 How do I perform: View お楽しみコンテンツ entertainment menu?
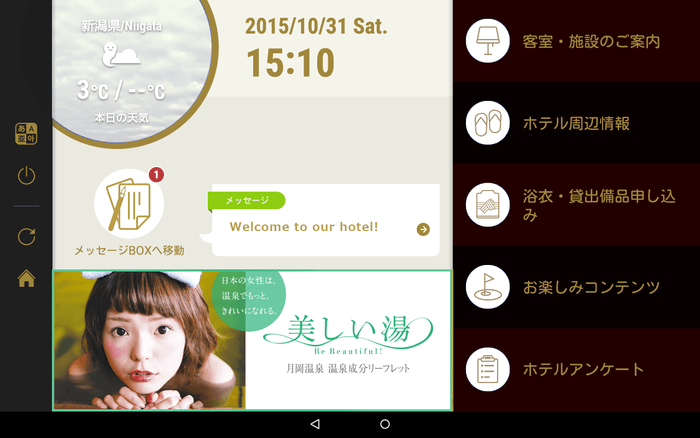[576, 288]
